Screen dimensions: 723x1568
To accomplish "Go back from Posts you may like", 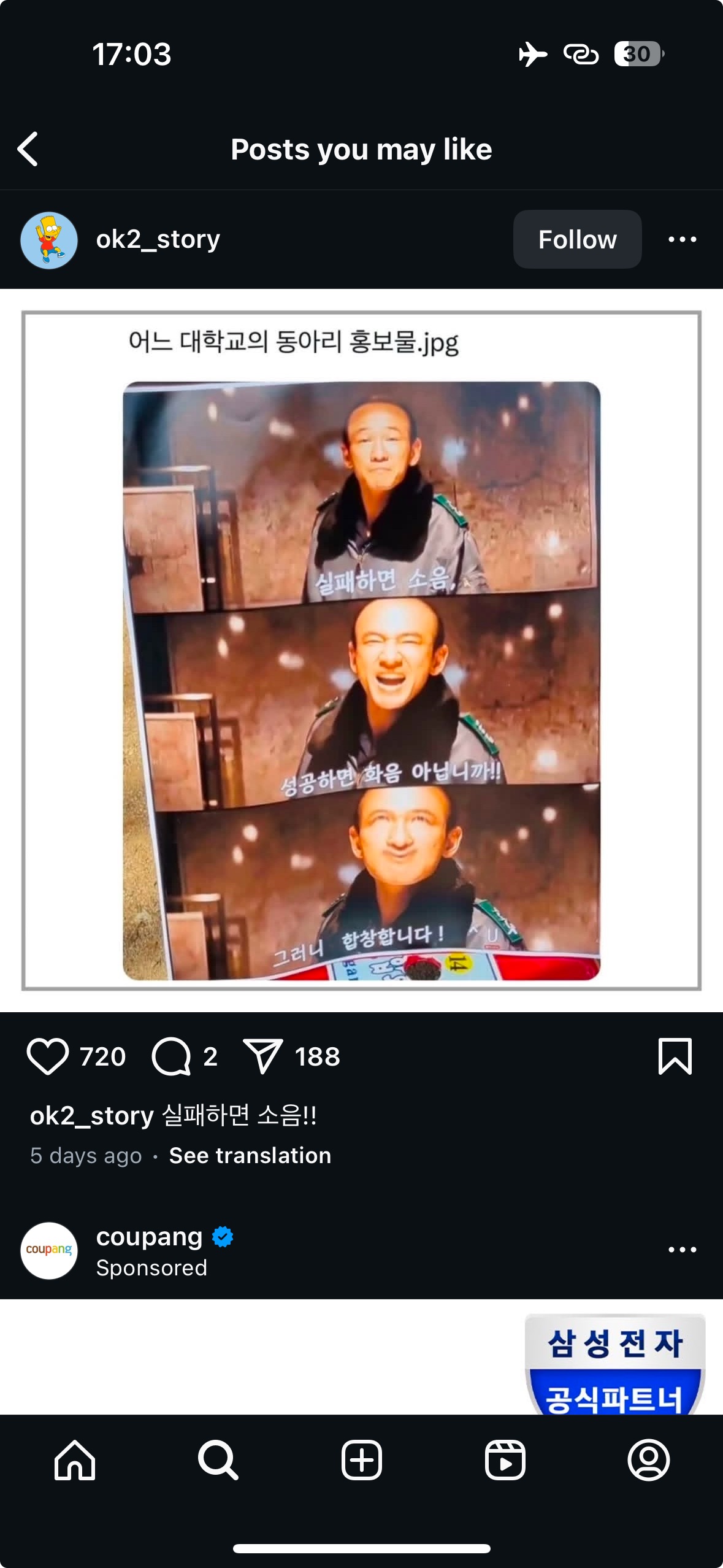I will click(x=28, y=149).
